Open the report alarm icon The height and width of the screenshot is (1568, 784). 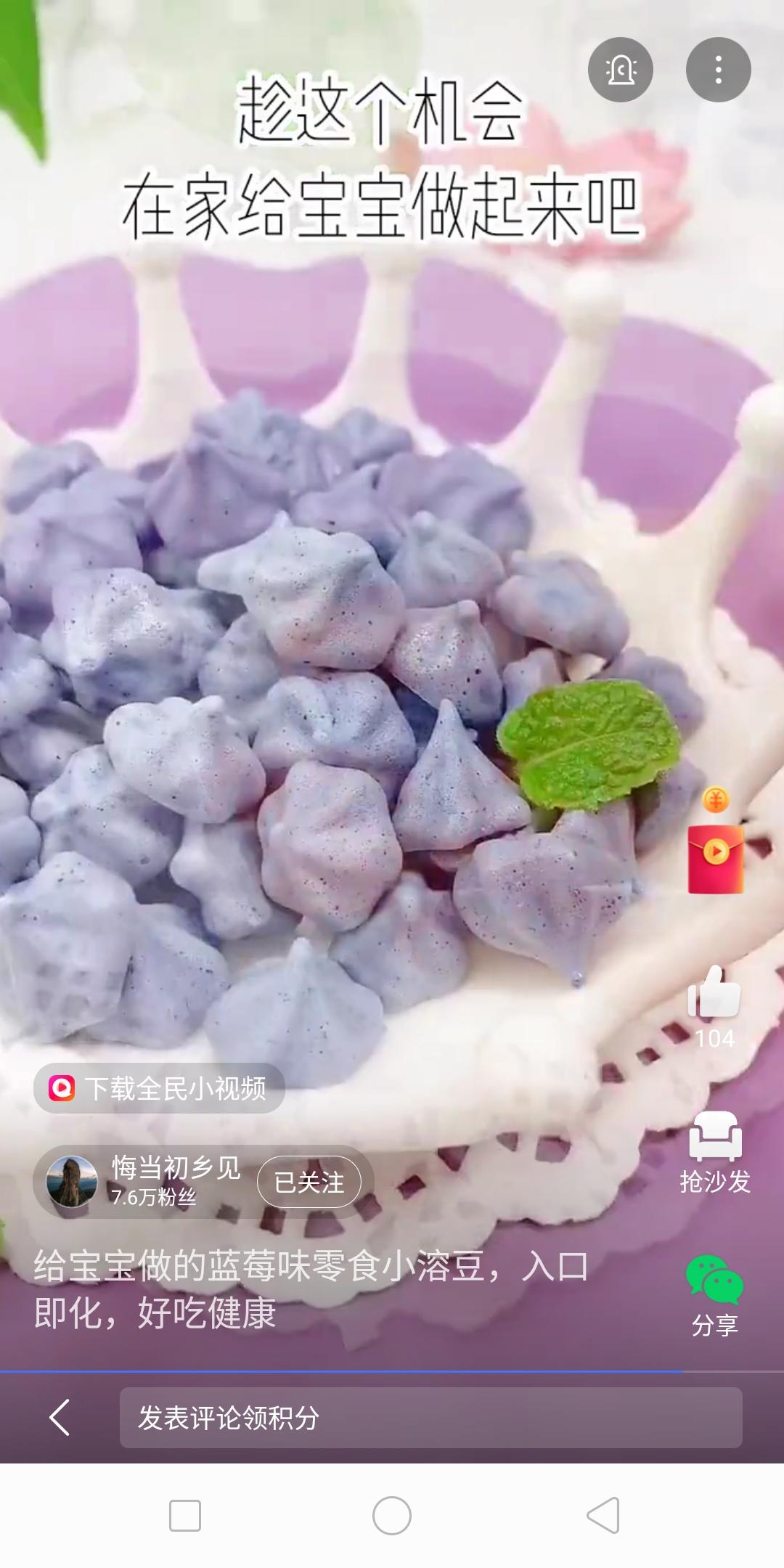(620, 70)
